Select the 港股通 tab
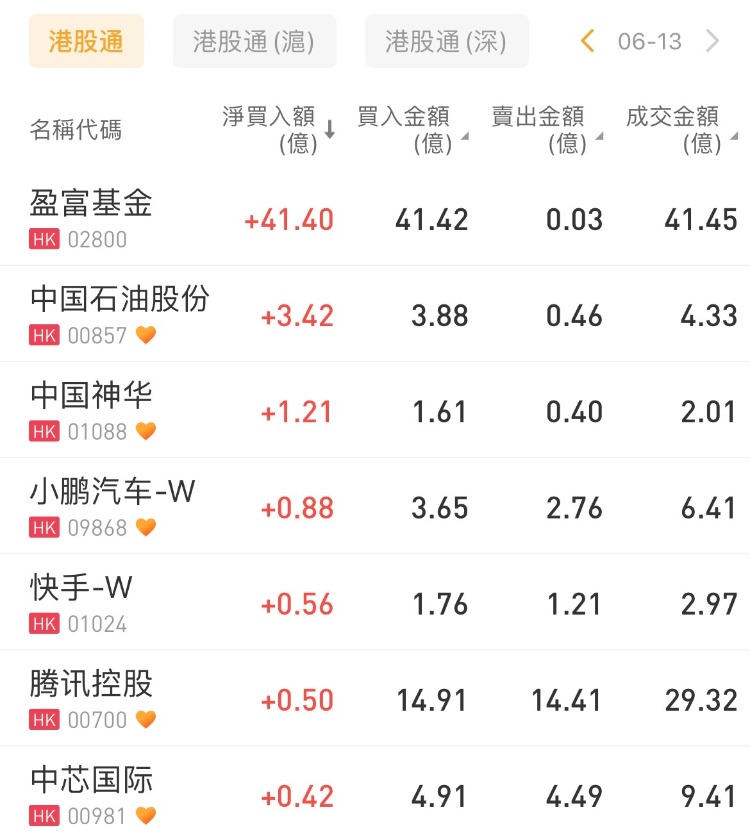 coord(86,41)
